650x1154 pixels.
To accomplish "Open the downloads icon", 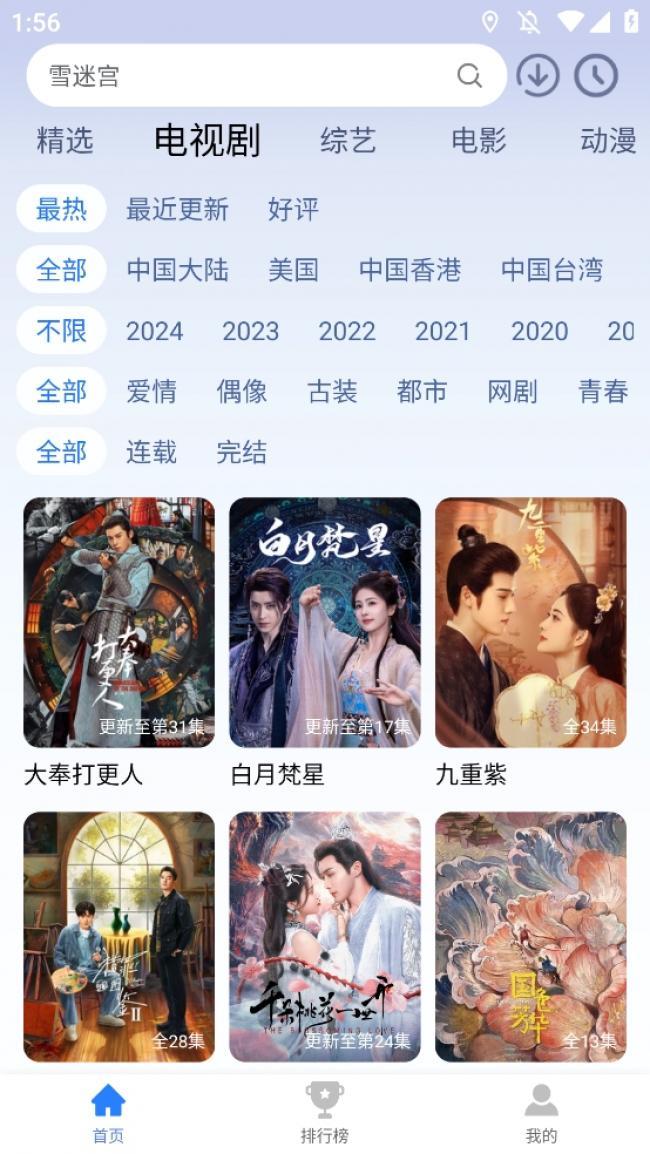I will 537,75.
